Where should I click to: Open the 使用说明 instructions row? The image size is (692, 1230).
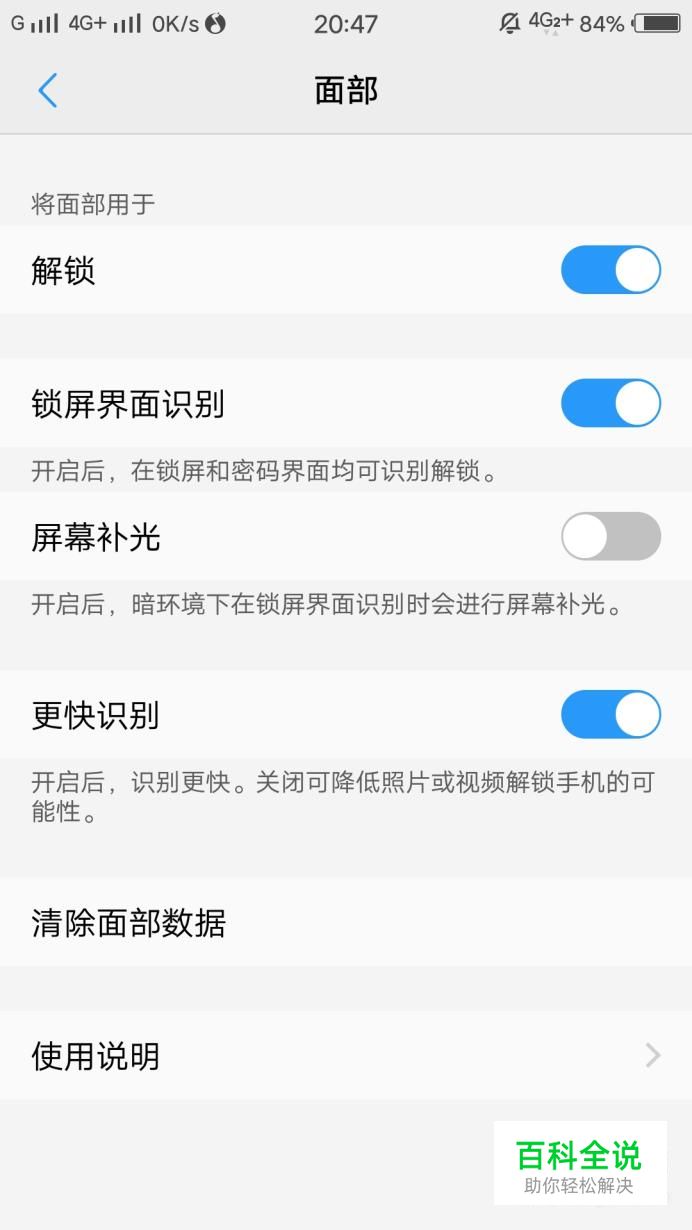coord(346,1055)
